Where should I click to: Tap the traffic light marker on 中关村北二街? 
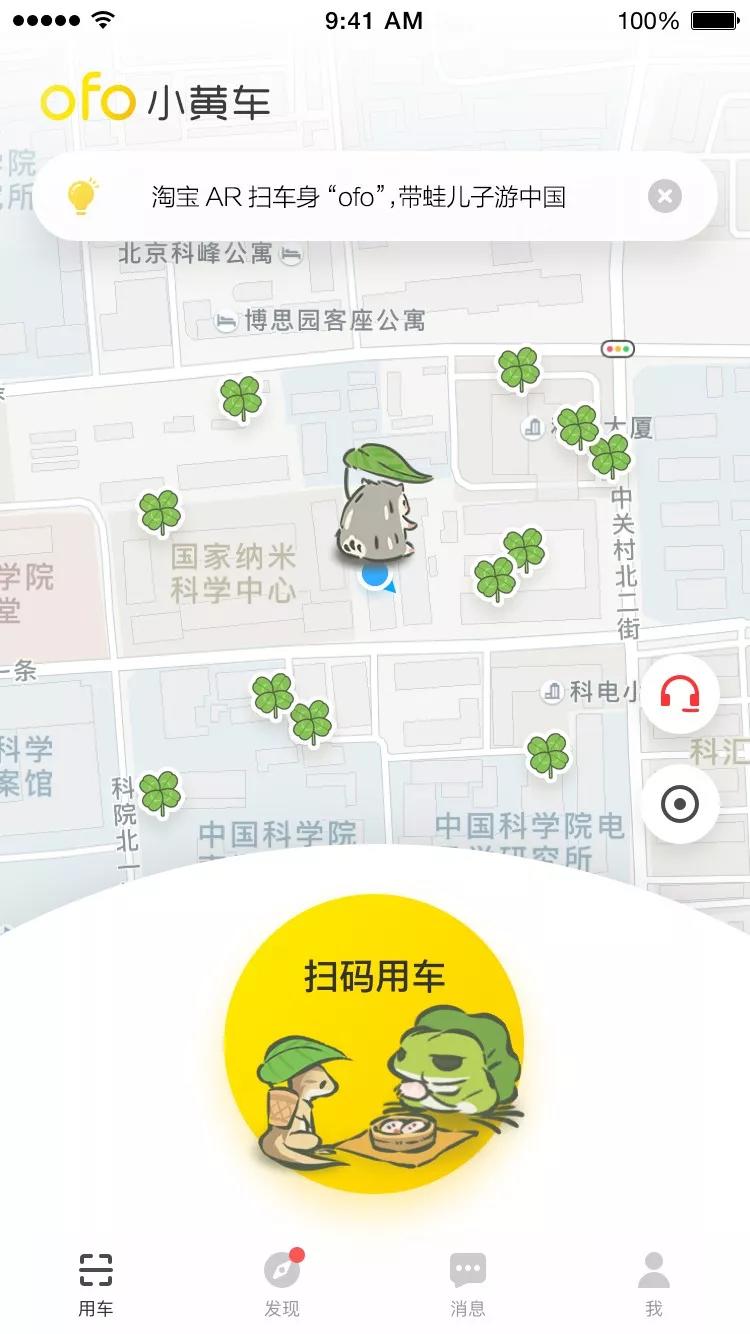coord(618,349)
